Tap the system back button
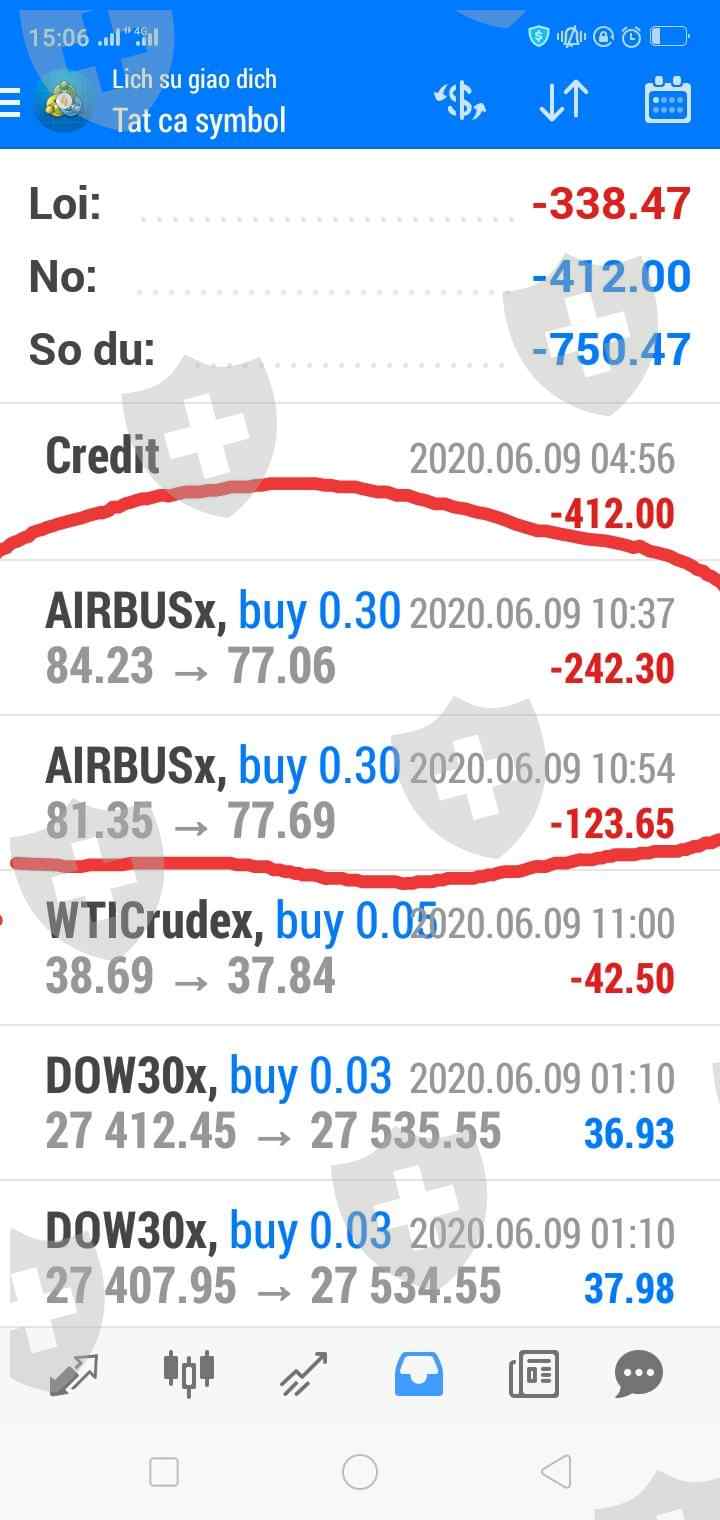720x1520 pixels. tap(555, 1471)
